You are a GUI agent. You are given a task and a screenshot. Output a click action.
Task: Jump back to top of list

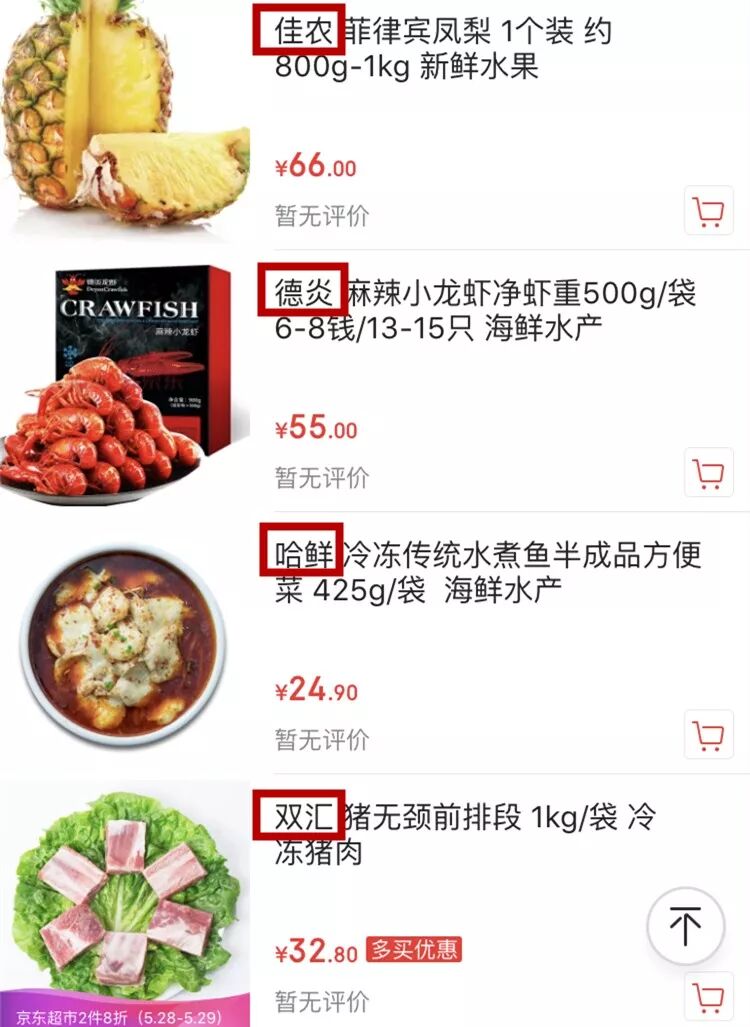685,926
